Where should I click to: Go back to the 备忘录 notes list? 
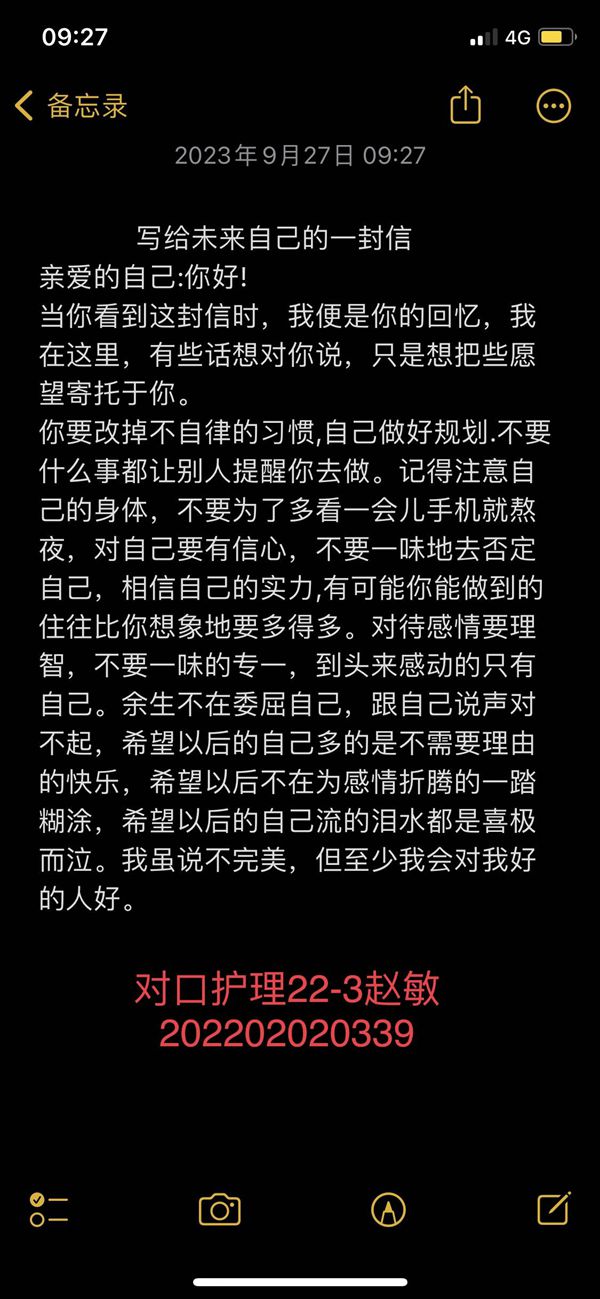(x=71, y=105)
